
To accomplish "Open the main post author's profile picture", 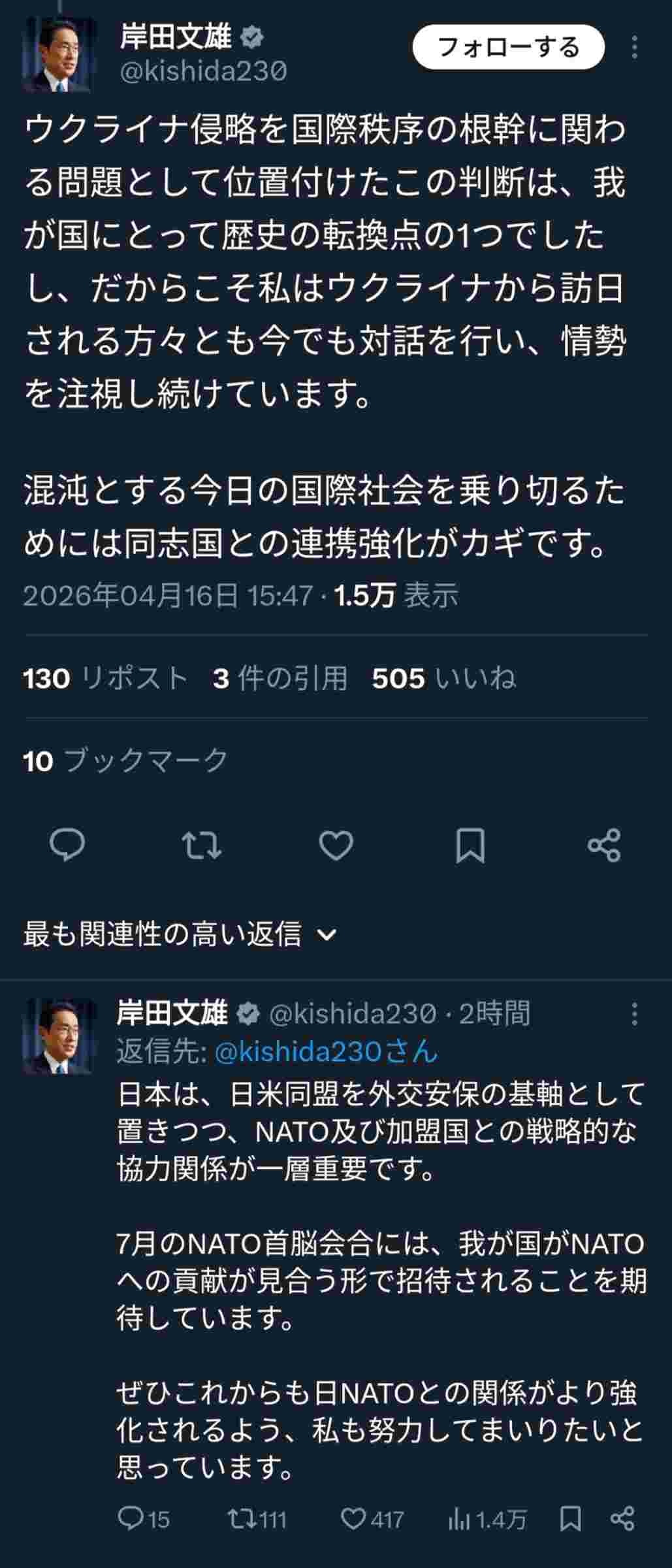I will pos(59,54).
